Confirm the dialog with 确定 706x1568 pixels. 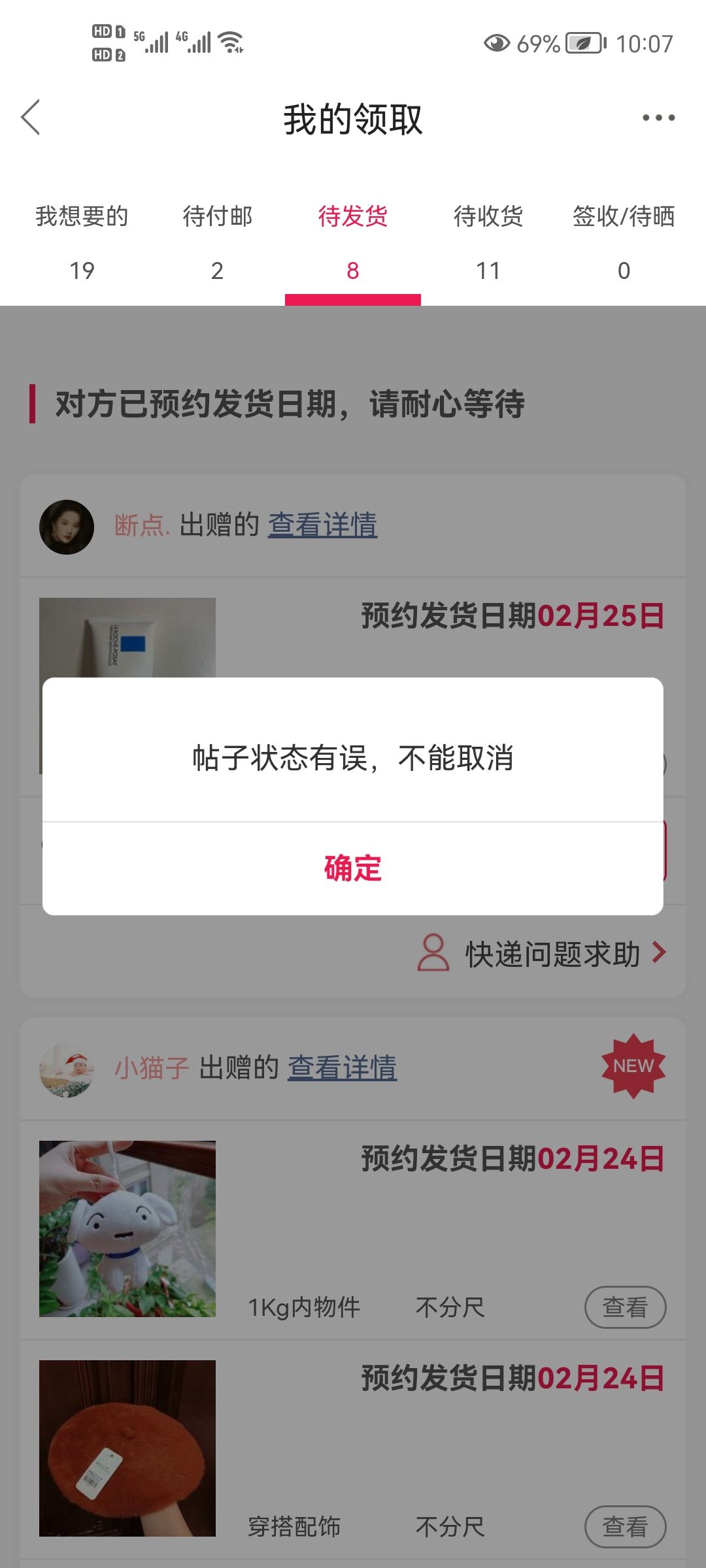coord(353,868)
